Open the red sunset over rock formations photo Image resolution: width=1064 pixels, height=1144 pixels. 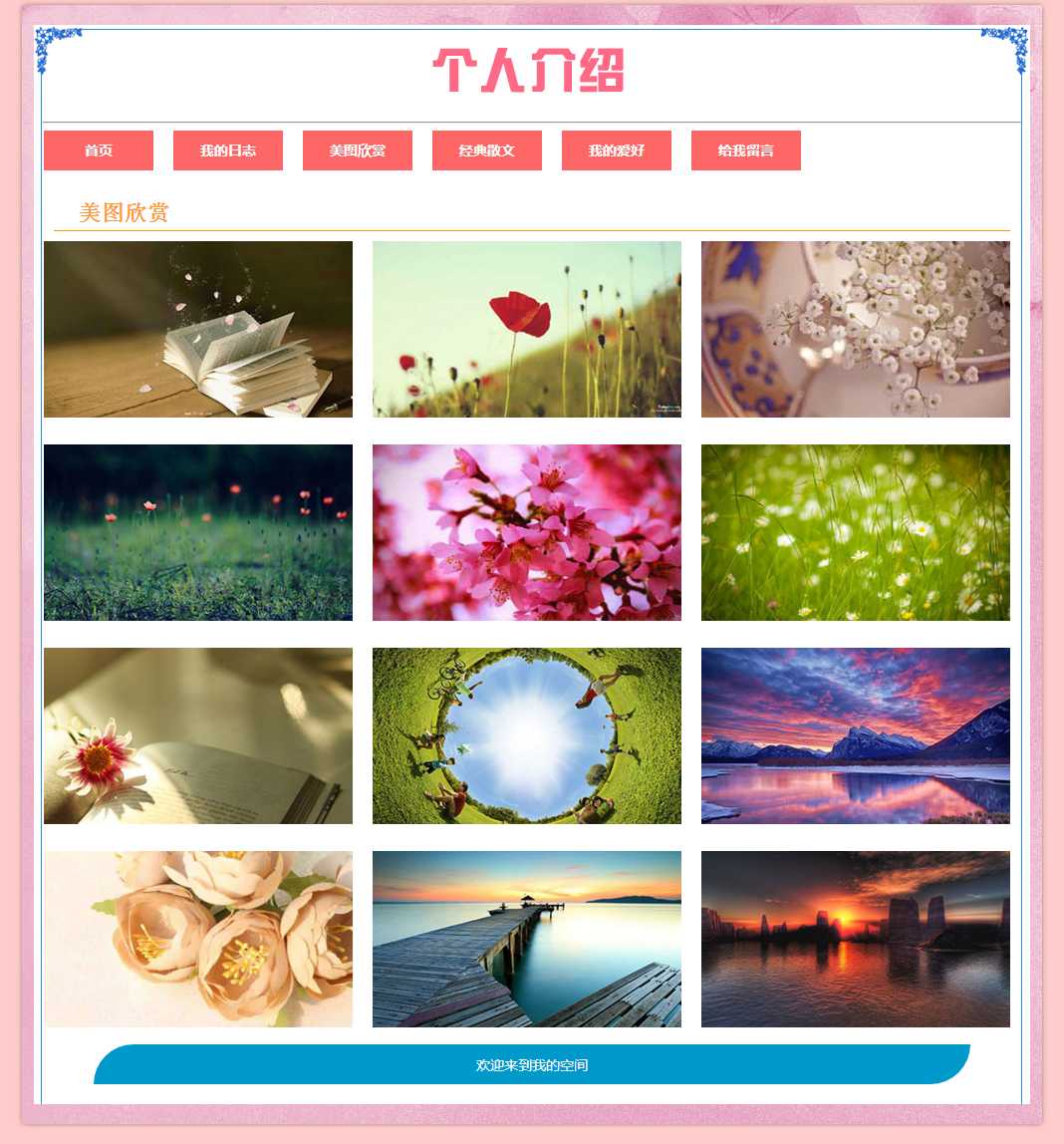click(x=856, y=939)
